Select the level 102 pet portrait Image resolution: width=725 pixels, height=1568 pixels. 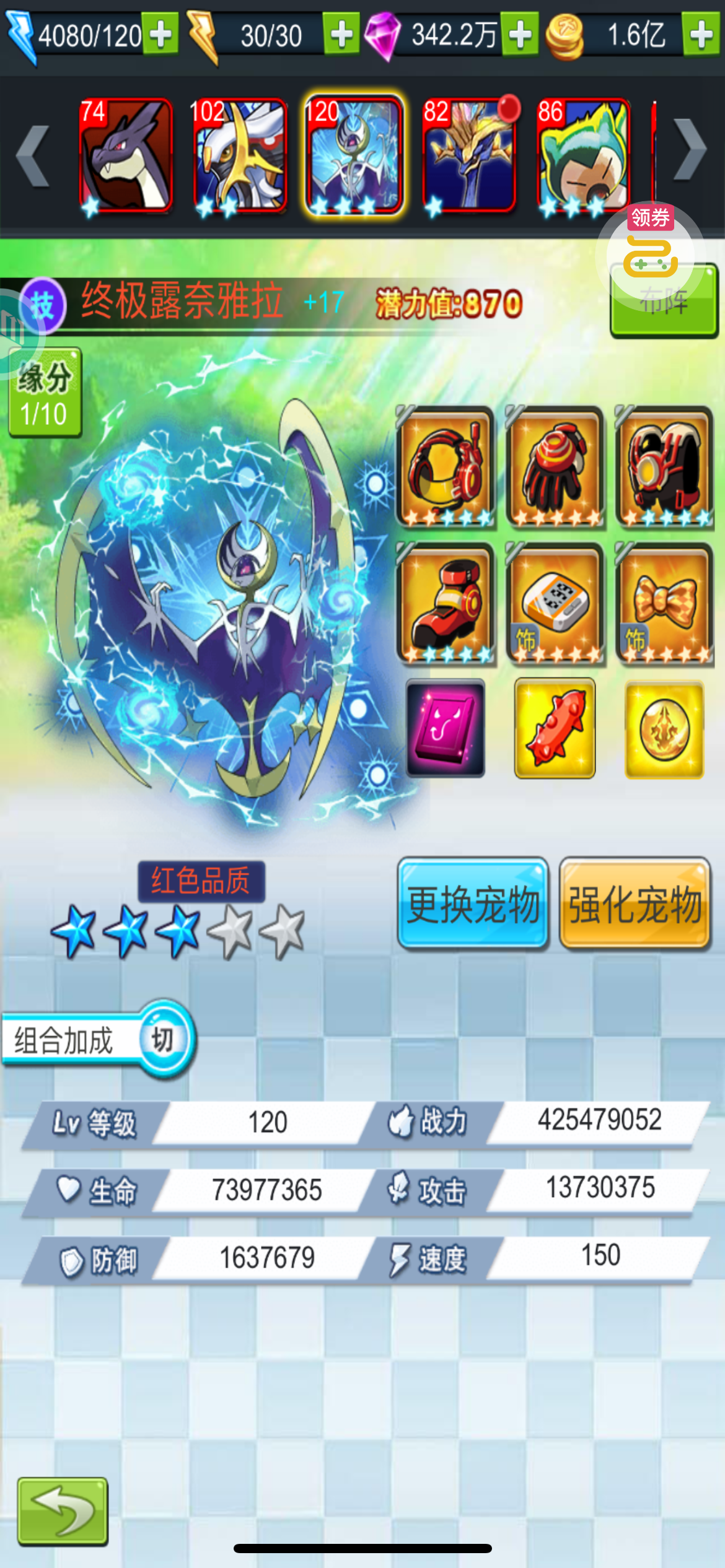coord(239,155)
